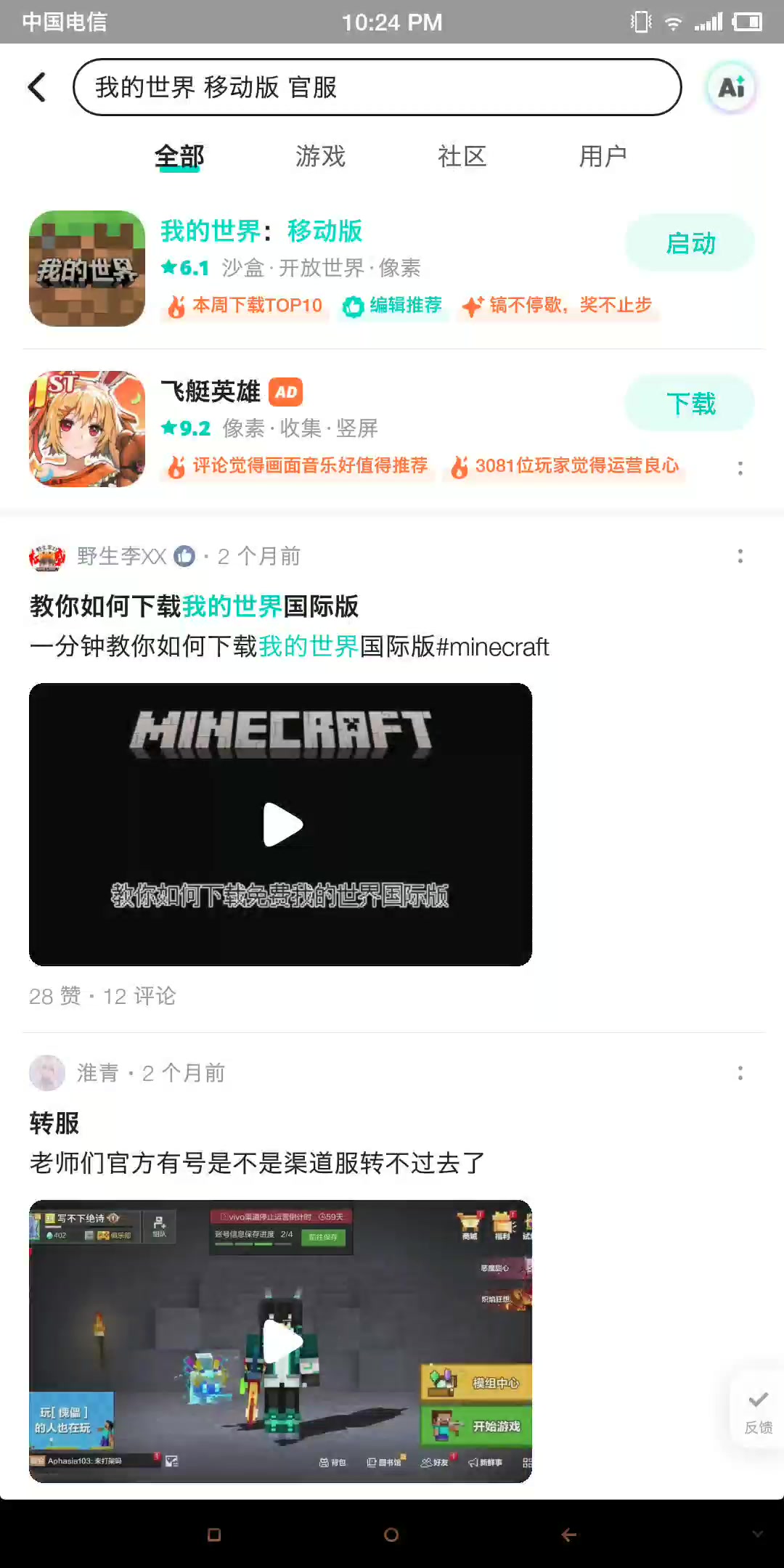Tap the system home button

pyautogui.click(x=391, y=1535)
